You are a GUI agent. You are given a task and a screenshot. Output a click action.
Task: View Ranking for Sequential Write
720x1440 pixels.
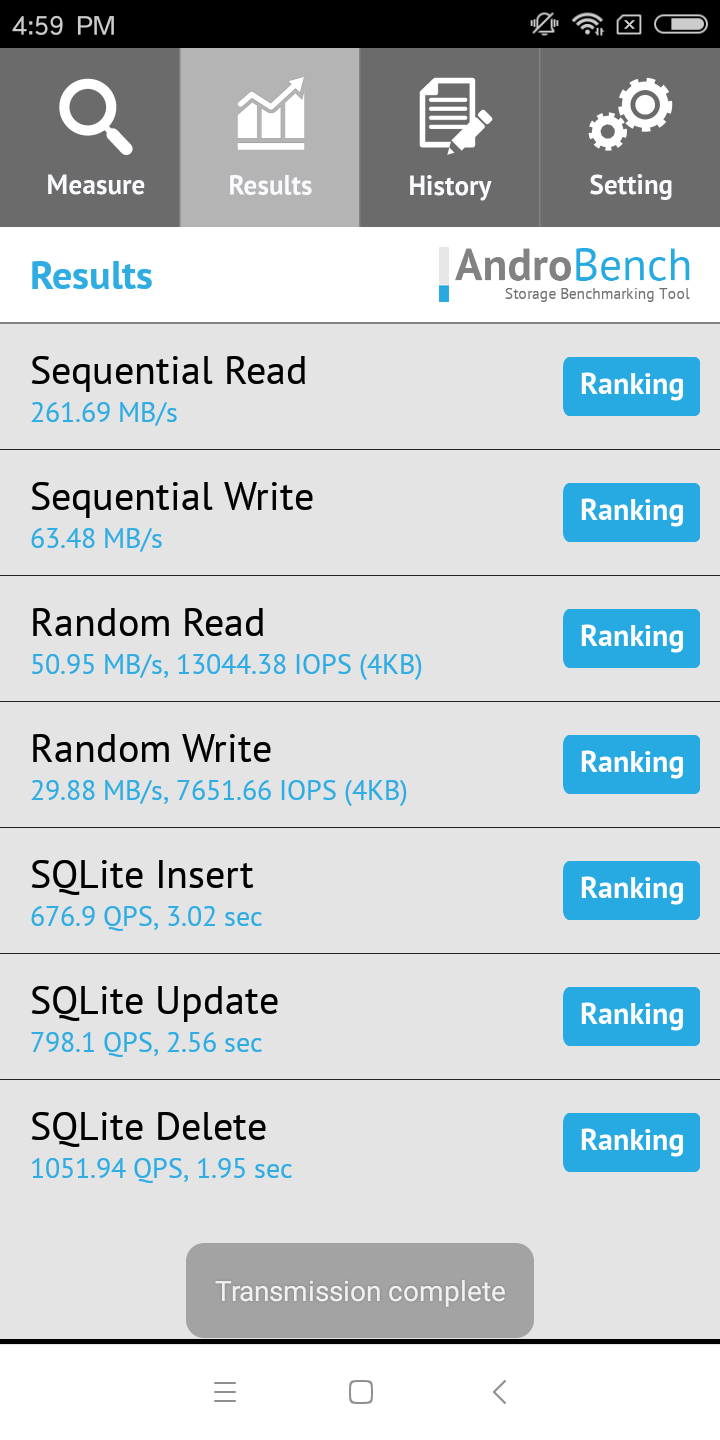tap(631, 512)
